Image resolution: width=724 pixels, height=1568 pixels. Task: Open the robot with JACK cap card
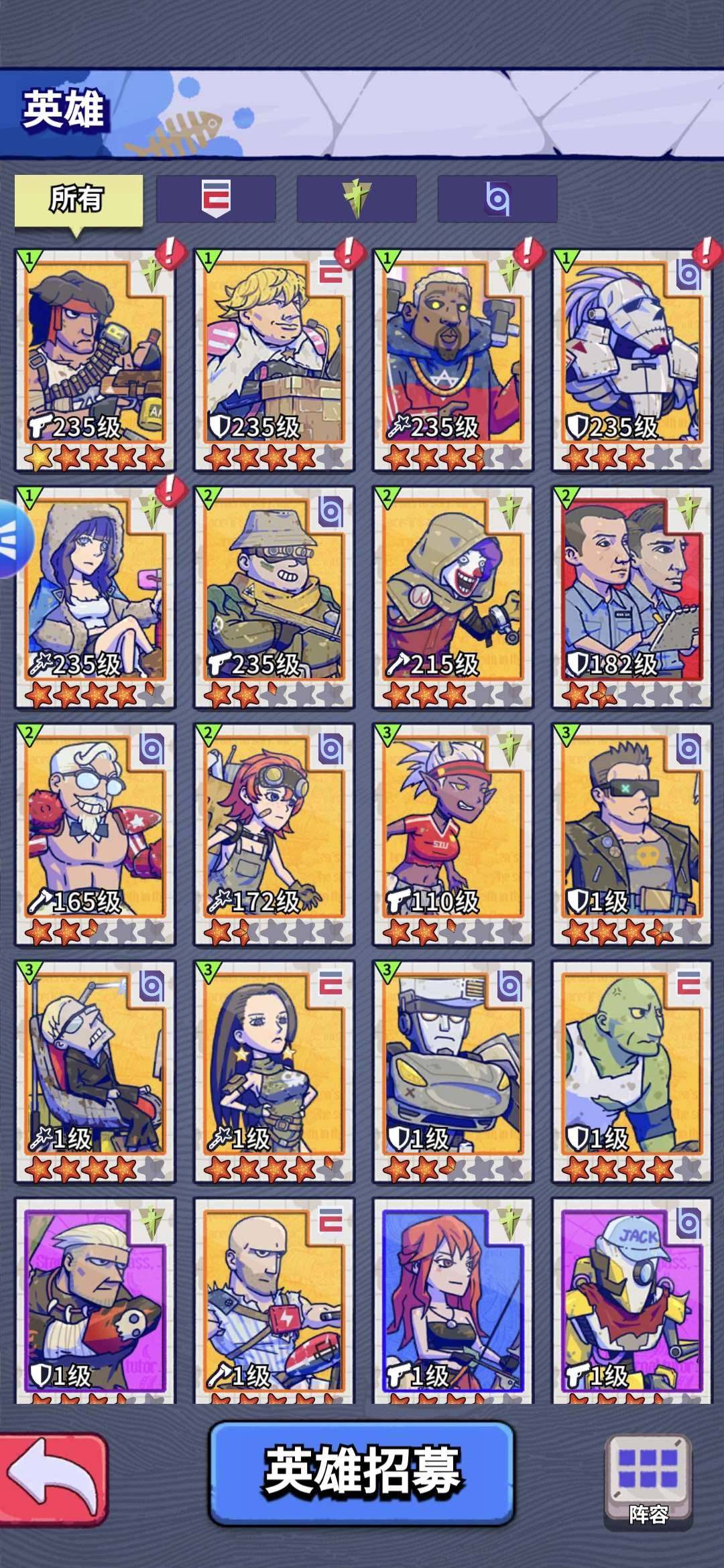632,1301
